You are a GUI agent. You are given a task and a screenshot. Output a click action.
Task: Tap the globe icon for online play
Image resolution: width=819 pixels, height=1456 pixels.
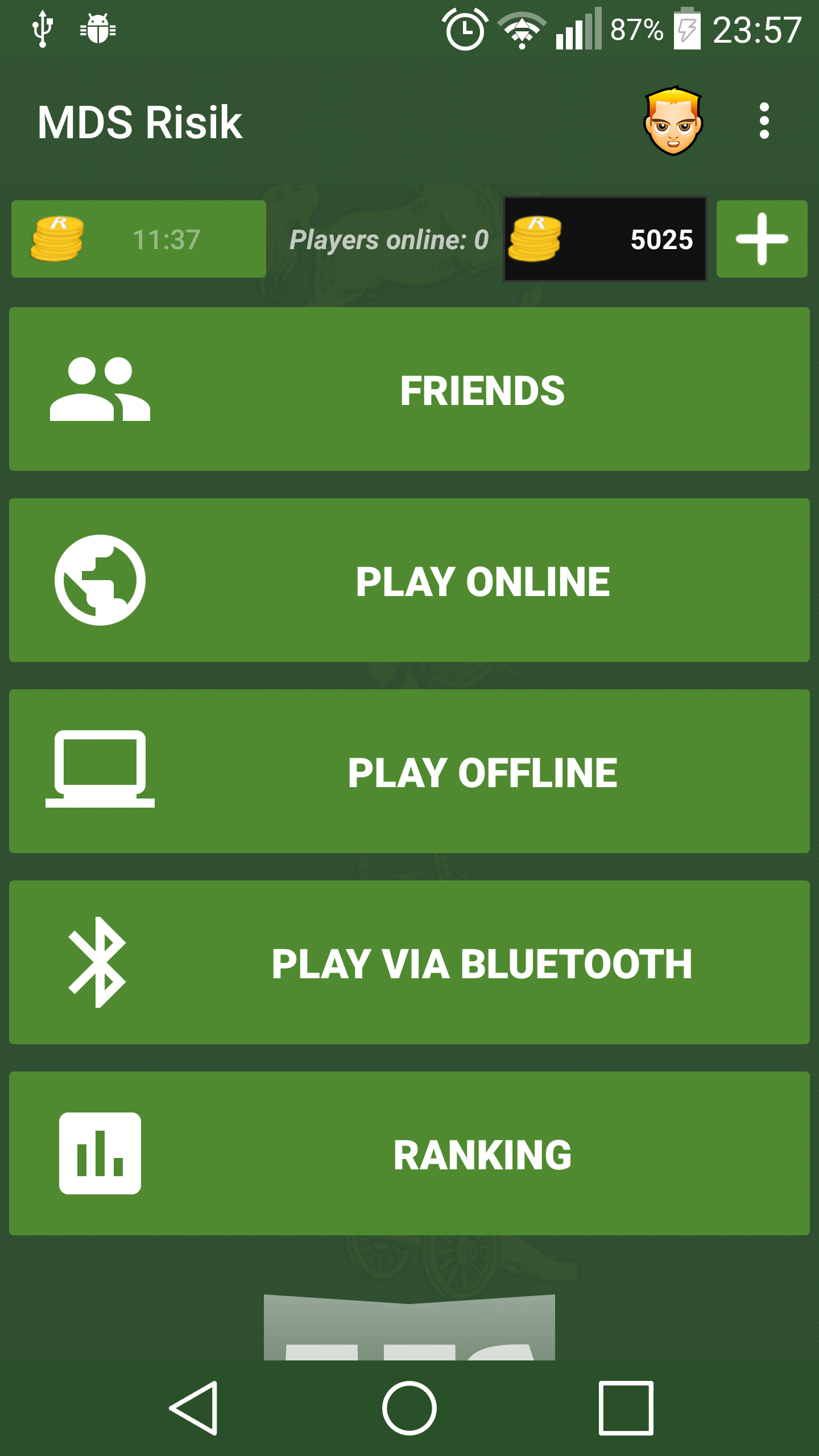tap(100, 581)
